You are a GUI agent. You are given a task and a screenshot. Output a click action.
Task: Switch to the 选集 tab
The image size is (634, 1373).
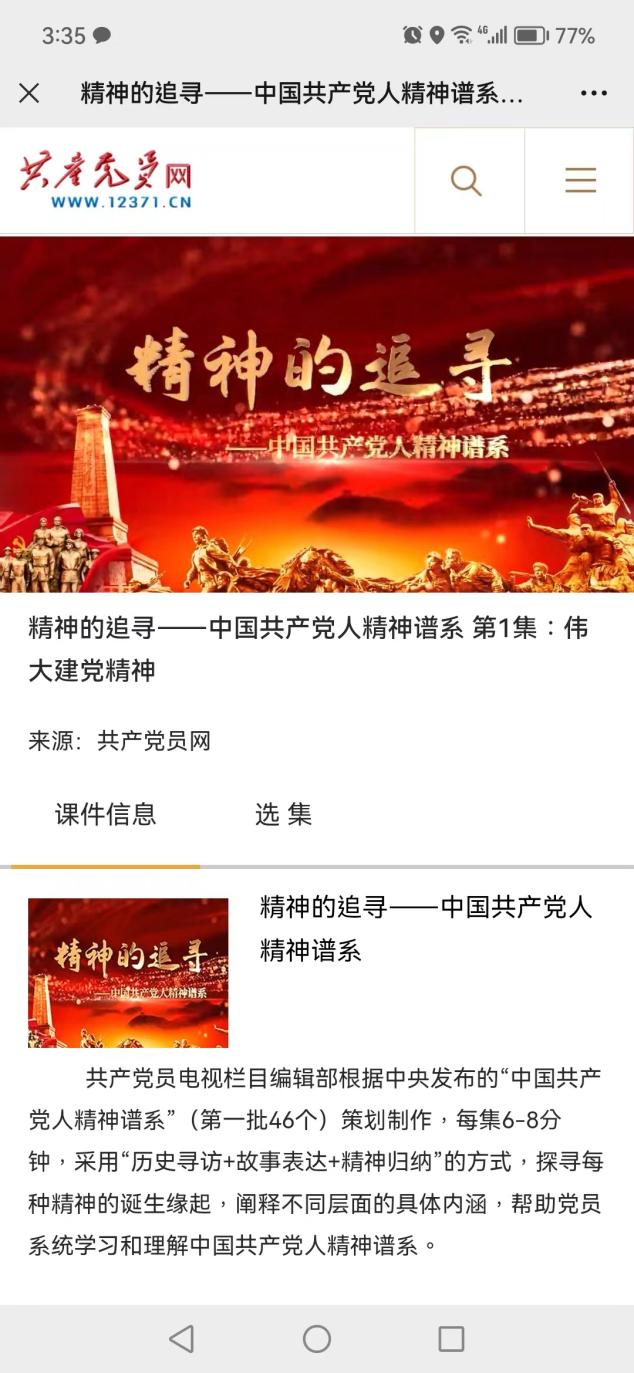283,814
